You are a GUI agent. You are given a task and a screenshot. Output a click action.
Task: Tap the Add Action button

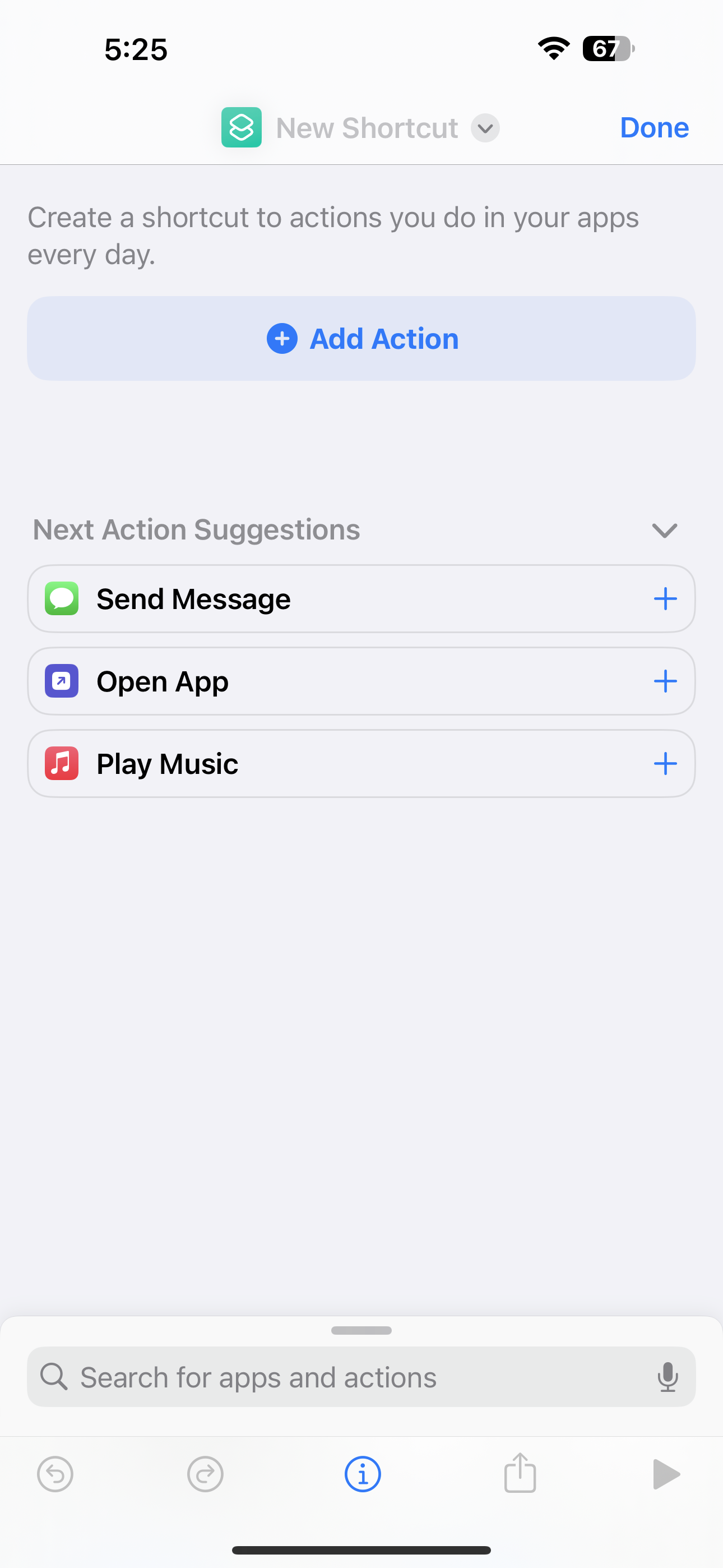tap(361, 338)
